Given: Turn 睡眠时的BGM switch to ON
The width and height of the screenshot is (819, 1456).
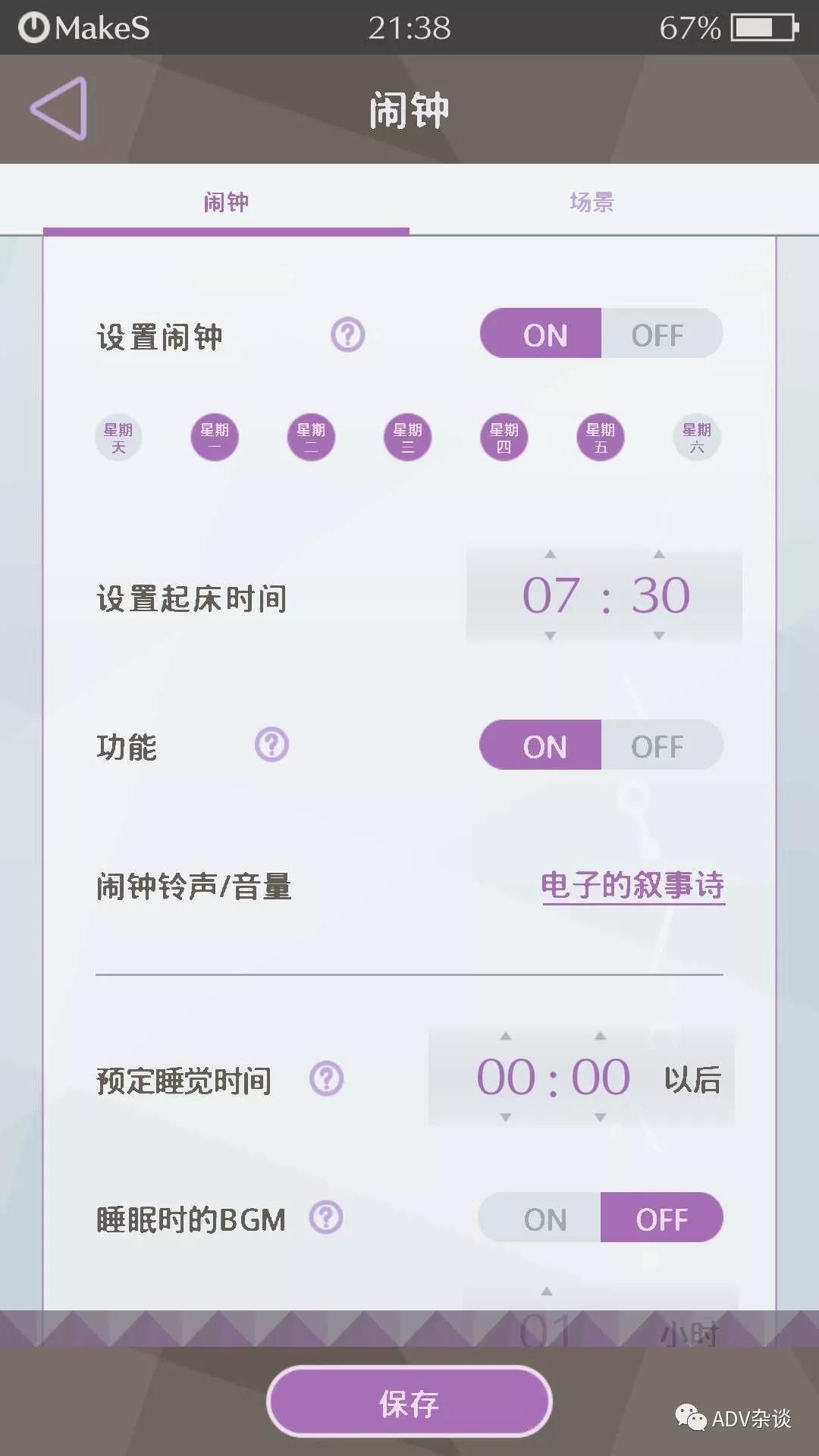Looking at the screenshot, I should coord(540,1218).
